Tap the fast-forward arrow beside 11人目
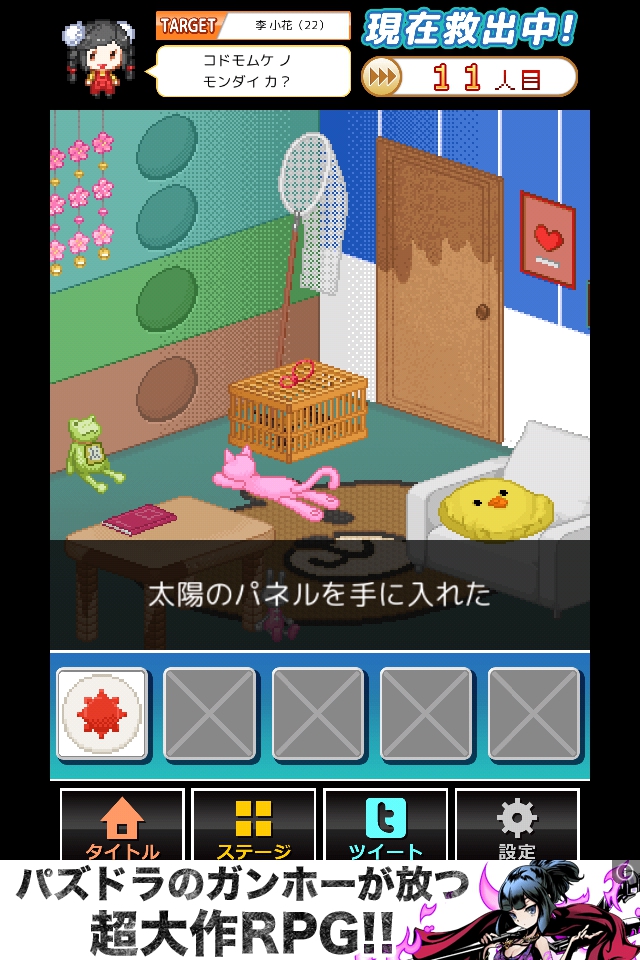Image resolution: width=640 pixels, height=960 pixels. pyautogui.click(x=381, y=76)
